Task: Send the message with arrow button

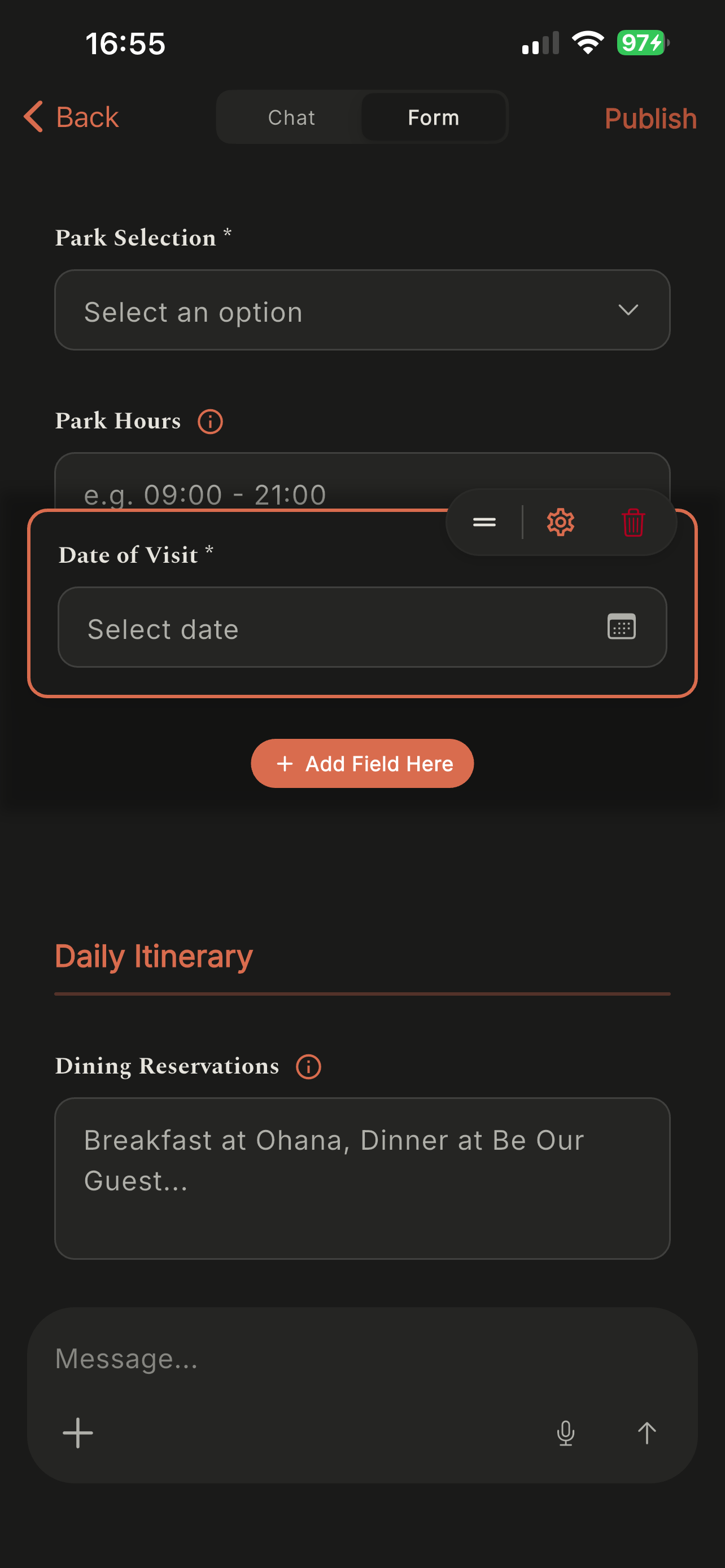Action: point(647,1433)
